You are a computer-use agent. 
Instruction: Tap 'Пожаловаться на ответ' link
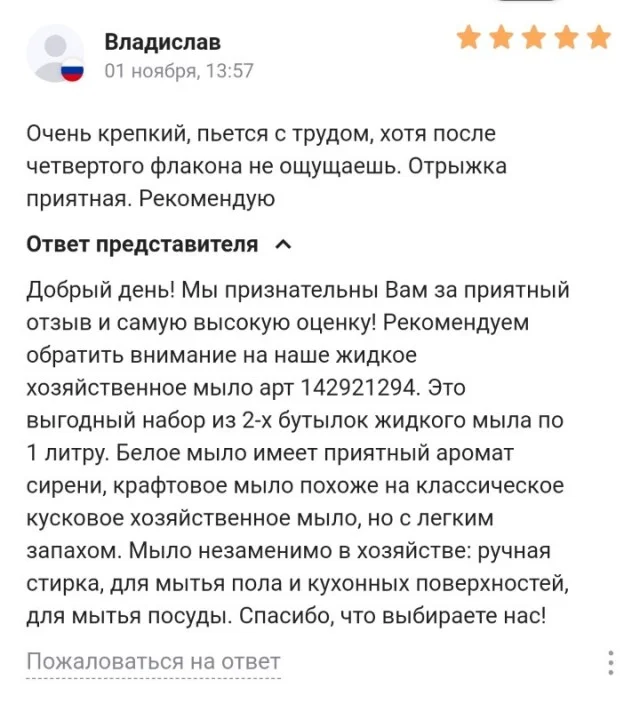point(153,662)
